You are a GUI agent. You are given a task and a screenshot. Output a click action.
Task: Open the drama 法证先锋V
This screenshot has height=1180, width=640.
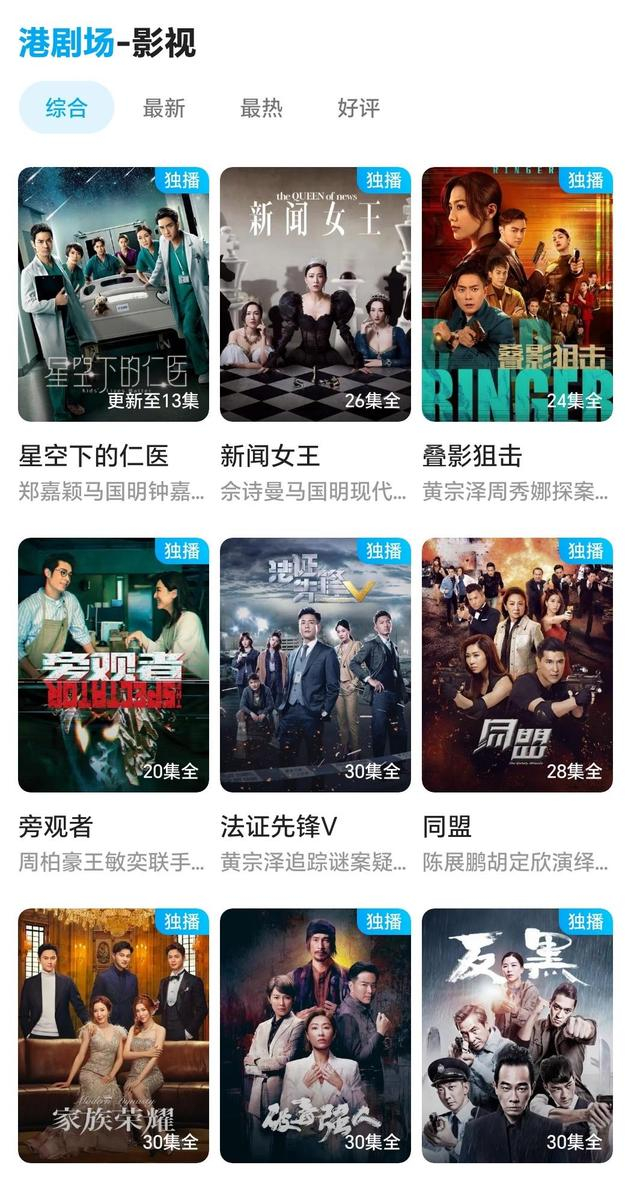[x=315, y=665]
